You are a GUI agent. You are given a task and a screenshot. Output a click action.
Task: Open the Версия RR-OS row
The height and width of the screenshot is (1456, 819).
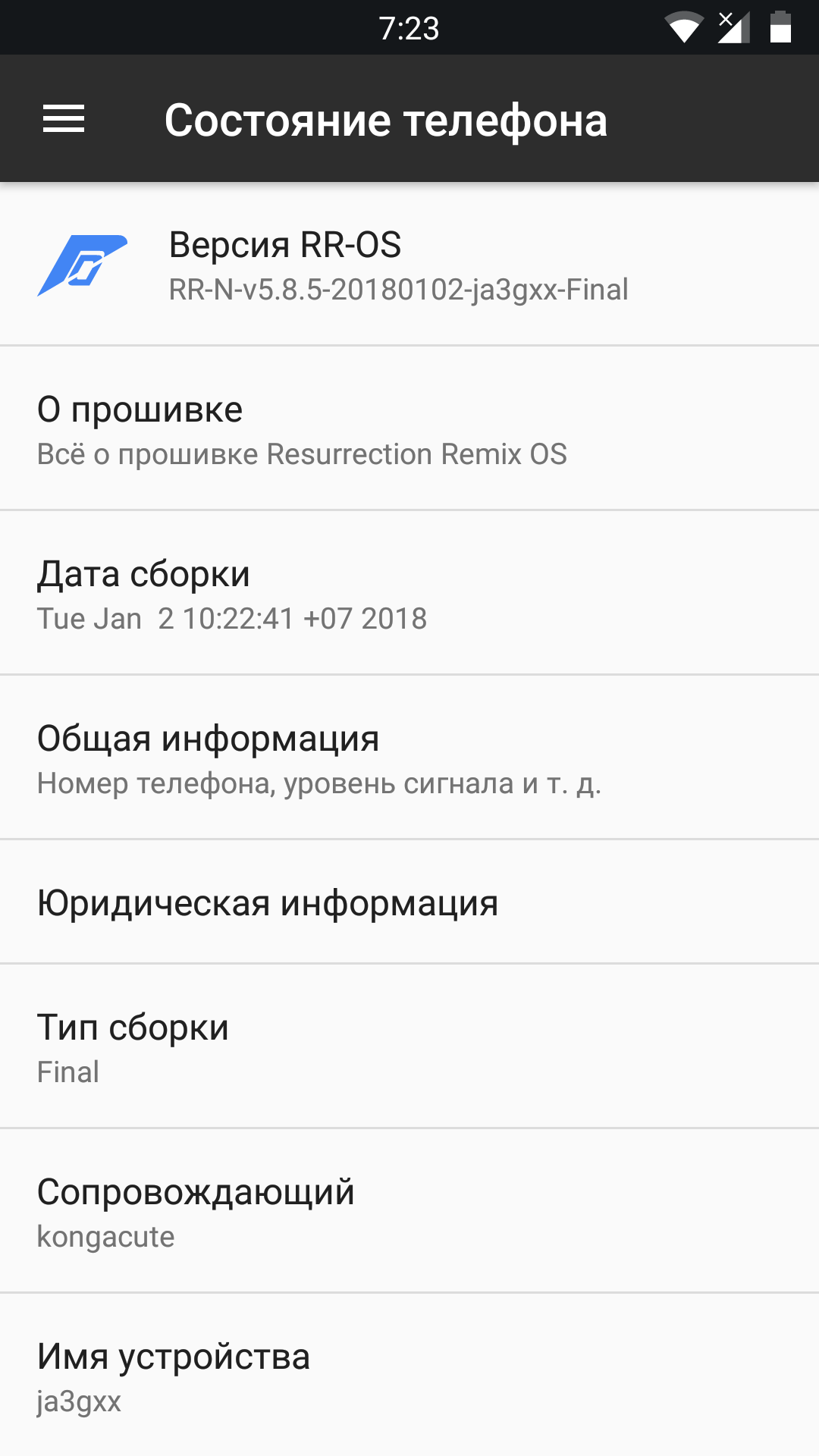(409, 265)
